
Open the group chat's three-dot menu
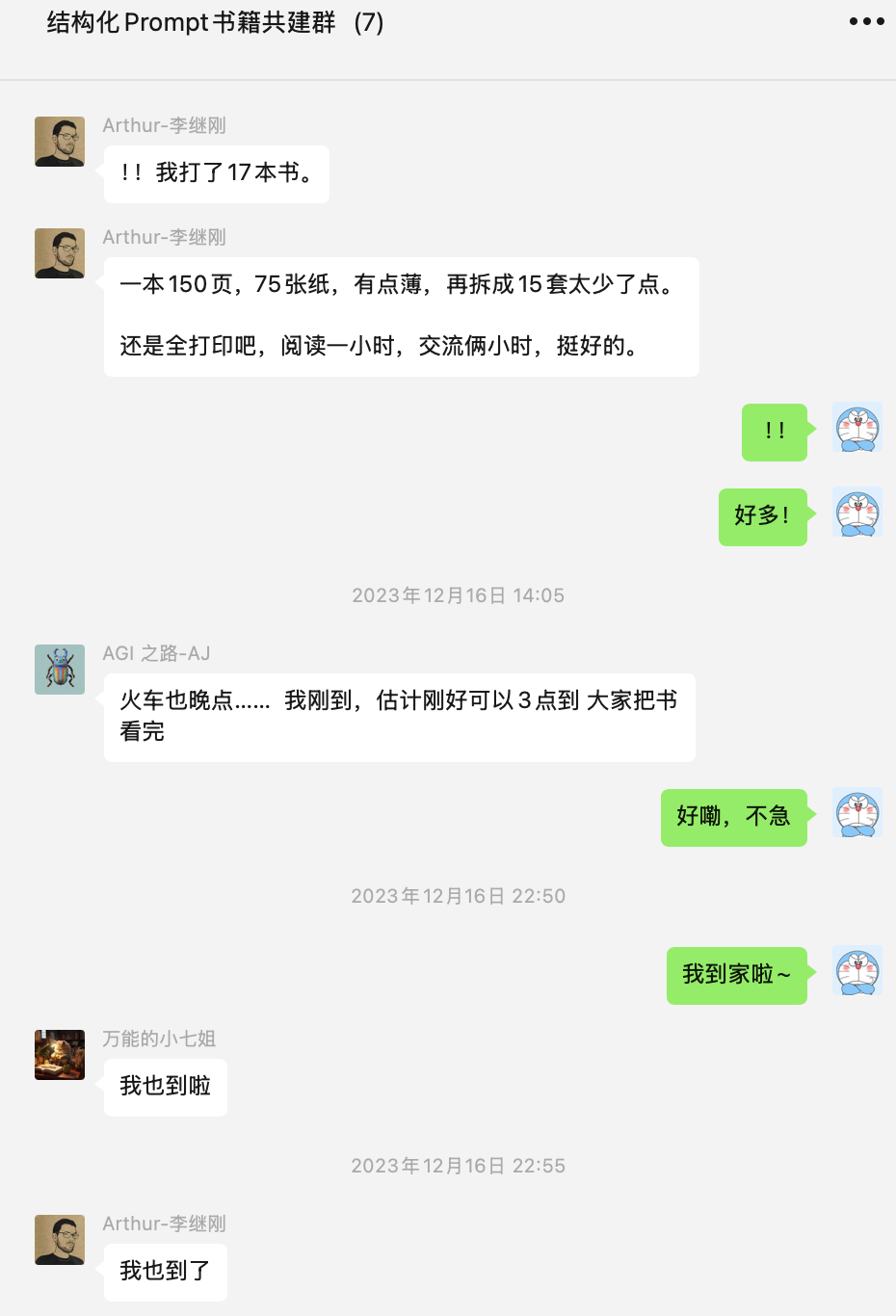[x=866, y=21]
